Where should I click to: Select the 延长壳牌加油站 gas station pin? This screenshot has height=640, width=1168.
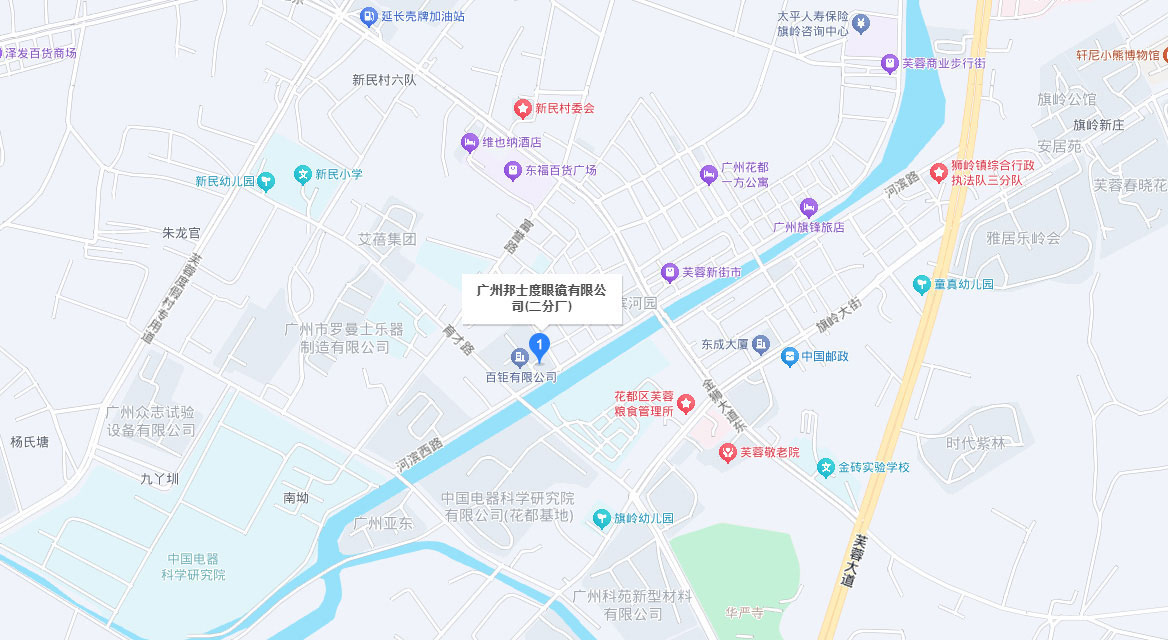pyautogui.click(x=368, y=16)
